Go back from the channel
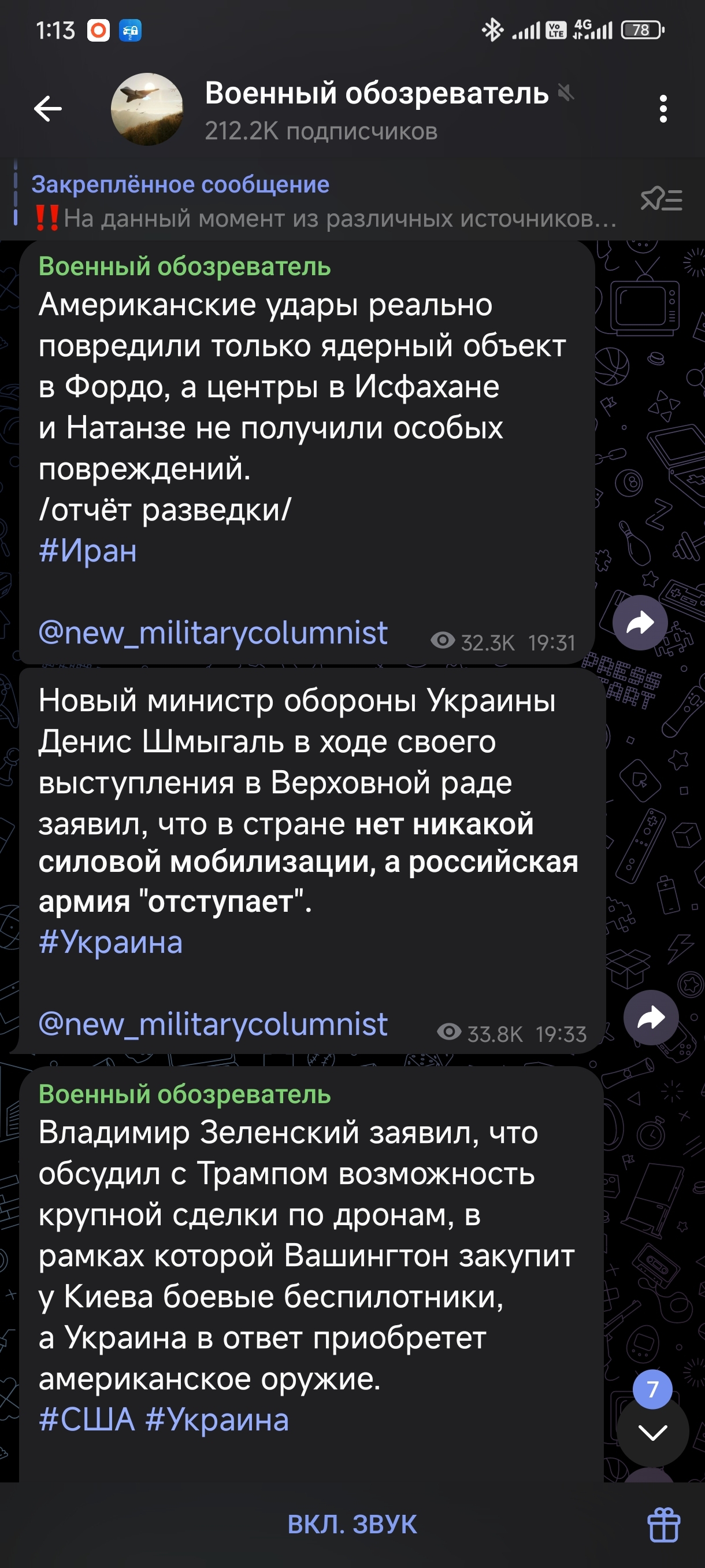The height and width of the screenshot is (1568, 705). point(47,110)
